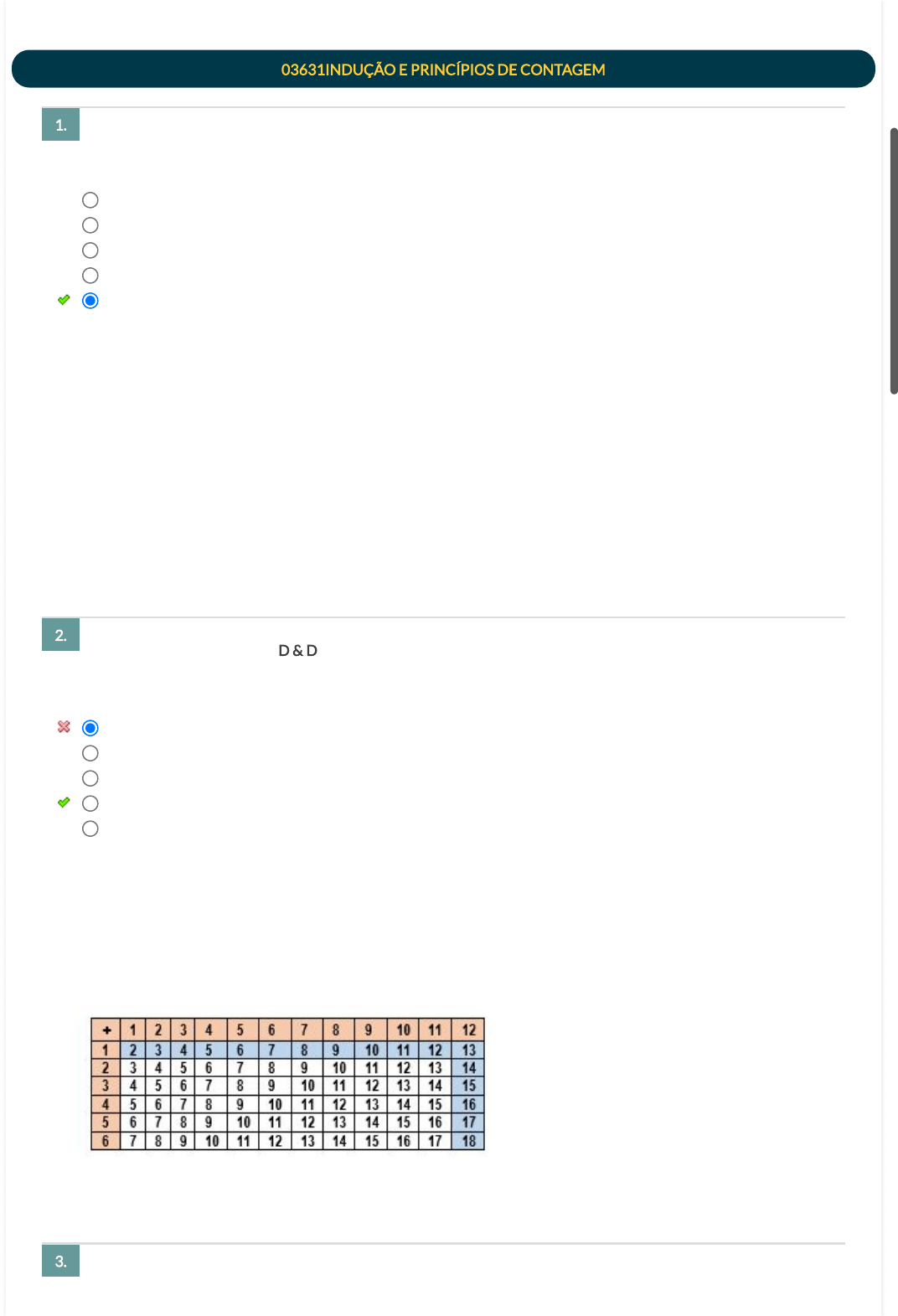The width and height of the screenshot is (898, 1316).
Task: Pick the fourth answer option of question 1
Action: coord(90,276)
